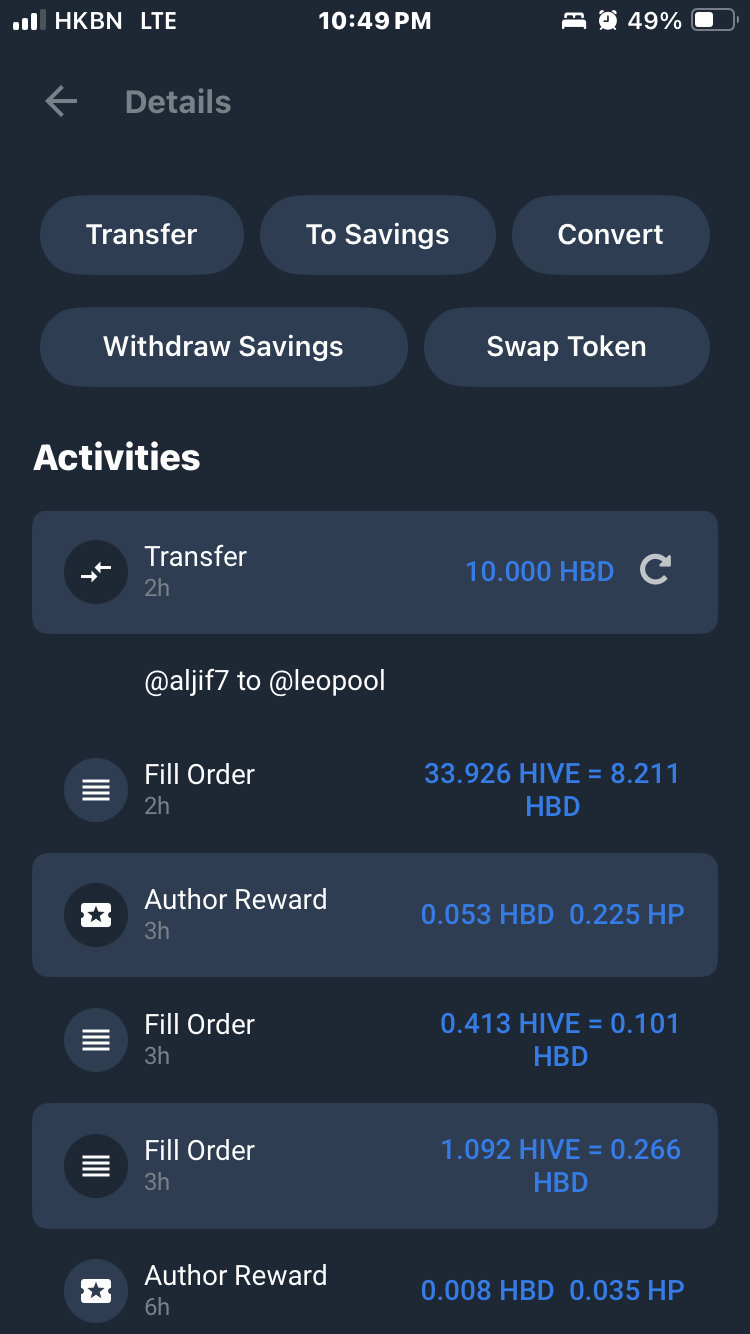Open the Convert option
750x1334 pixels.
(x=611, y=235)
